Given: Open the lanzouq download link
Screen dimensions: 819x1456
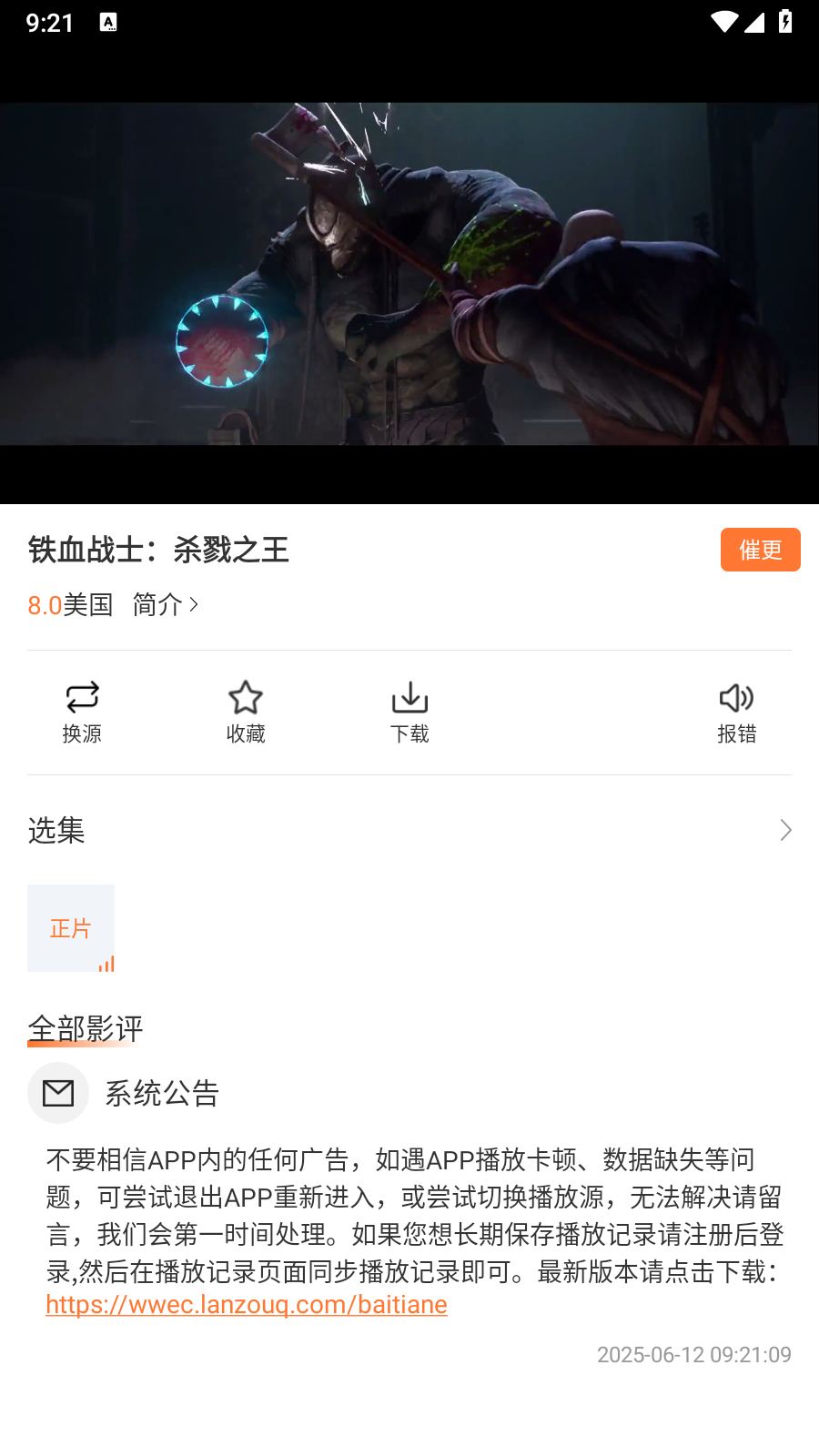Looking at the screenshot, I should [x=245, y=1304].
